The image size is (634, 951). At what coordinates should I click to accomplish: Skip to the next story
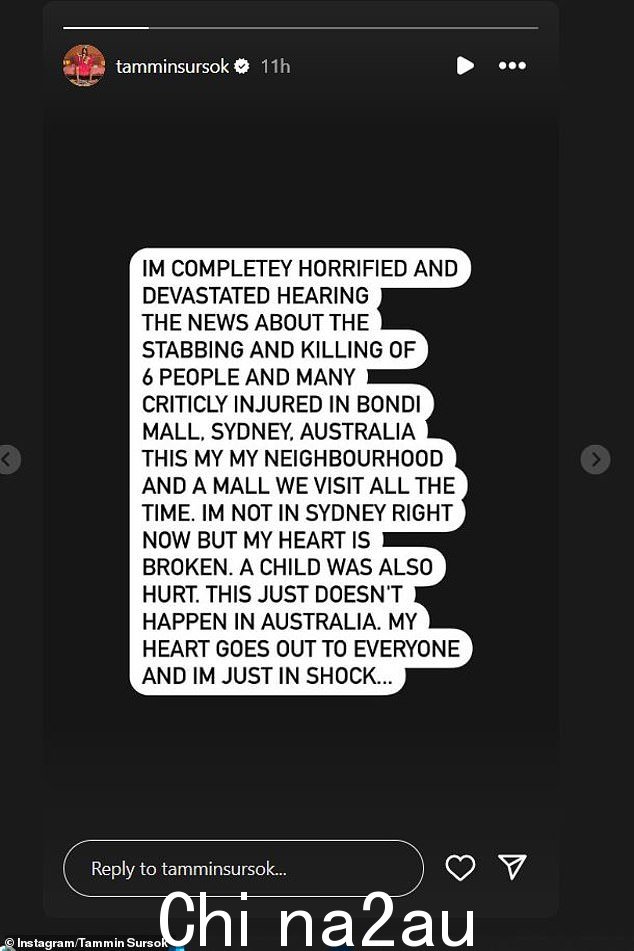(x=595, y=459)
